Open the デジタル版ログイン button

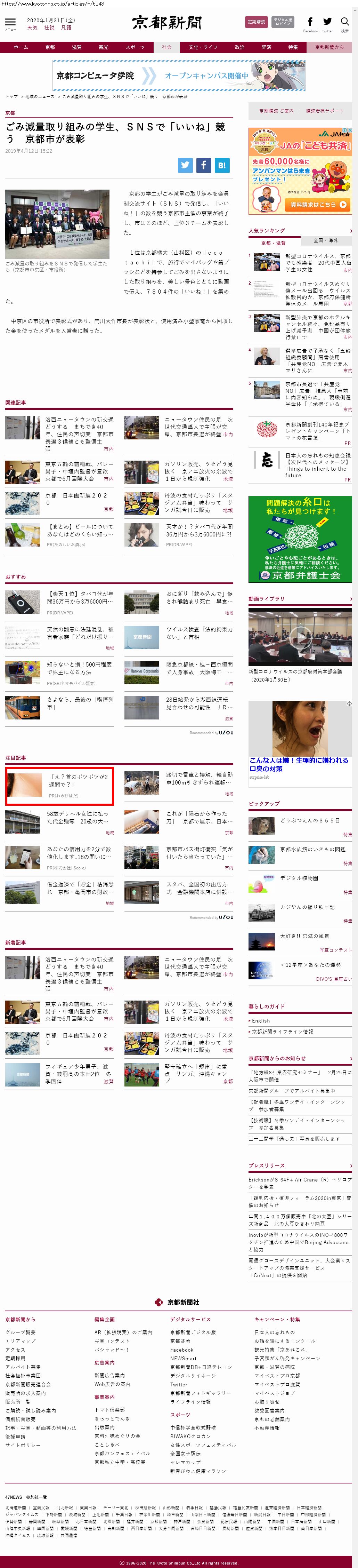(282, 22)
